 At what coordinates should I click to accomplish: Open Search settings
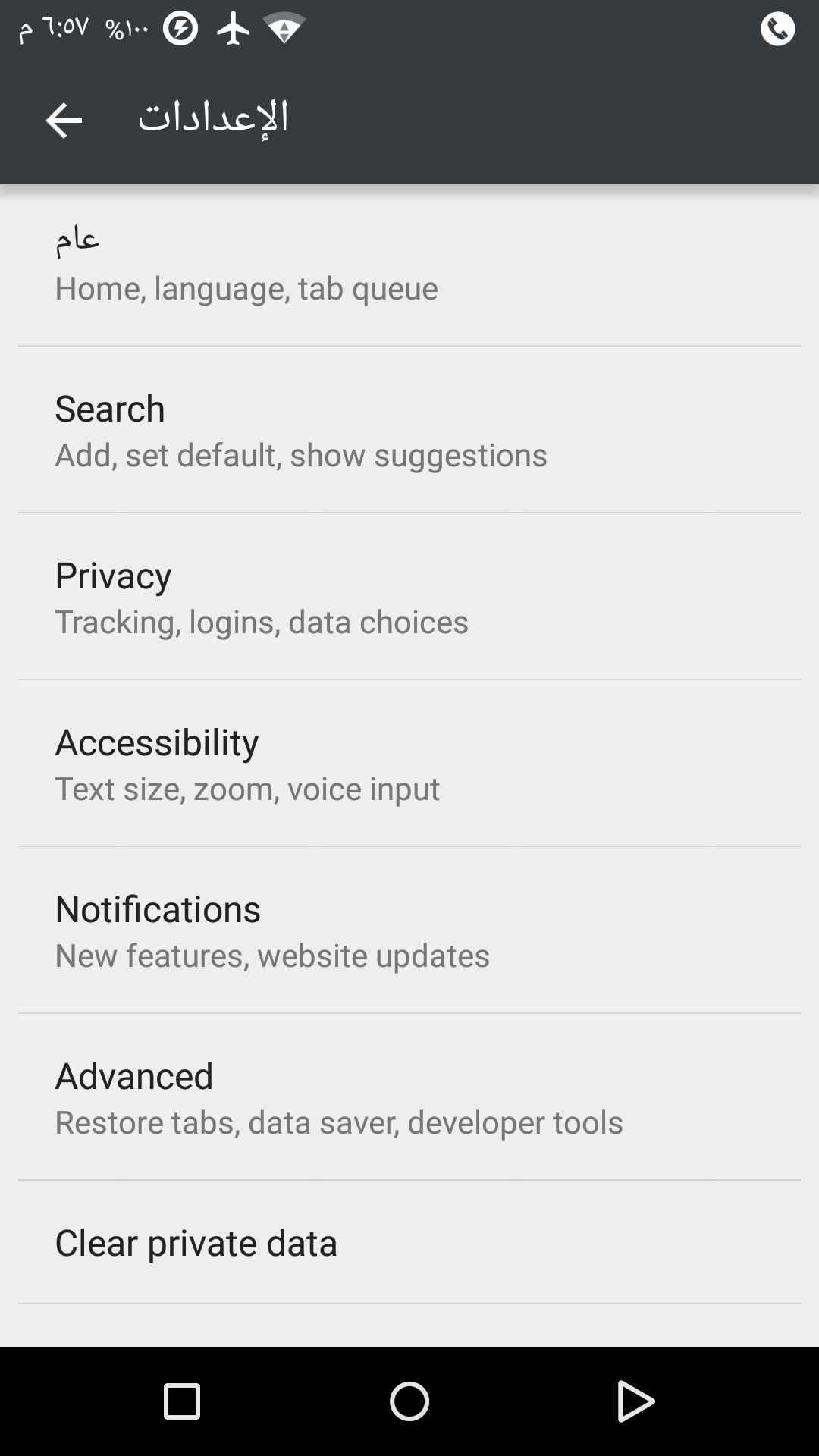pyautogui.click(x=409, y=430)
